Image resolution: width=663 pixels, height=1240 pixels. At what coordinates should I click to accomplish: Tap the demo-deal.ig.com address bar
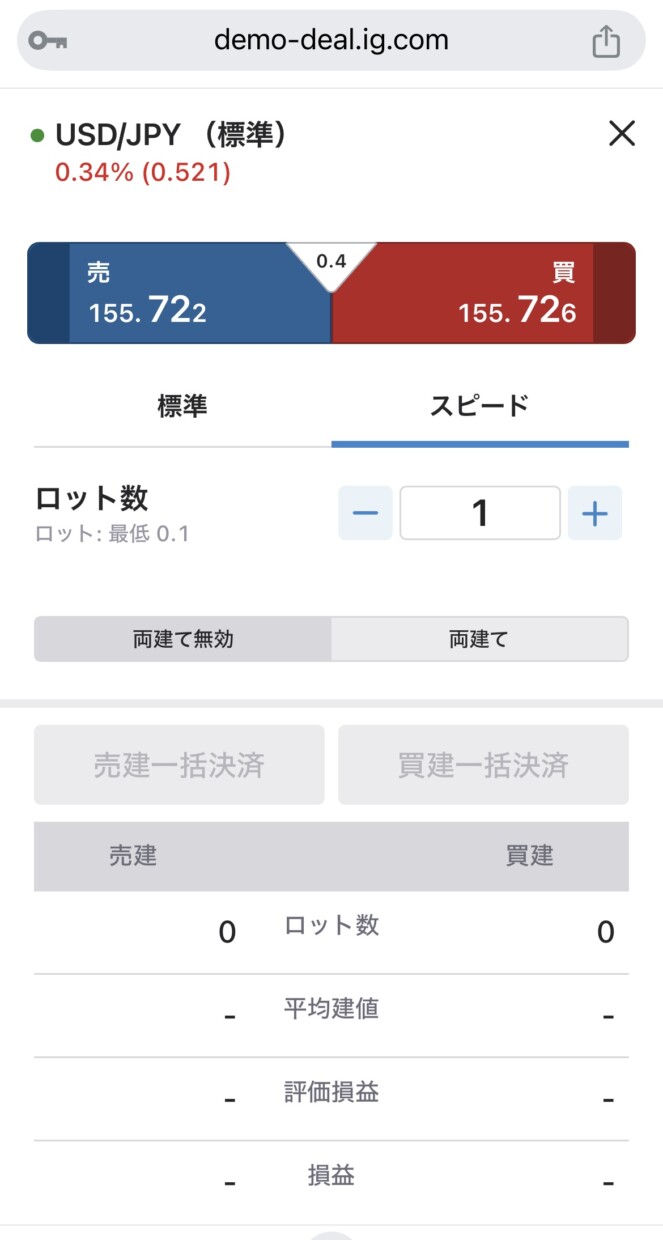[331, 41]
